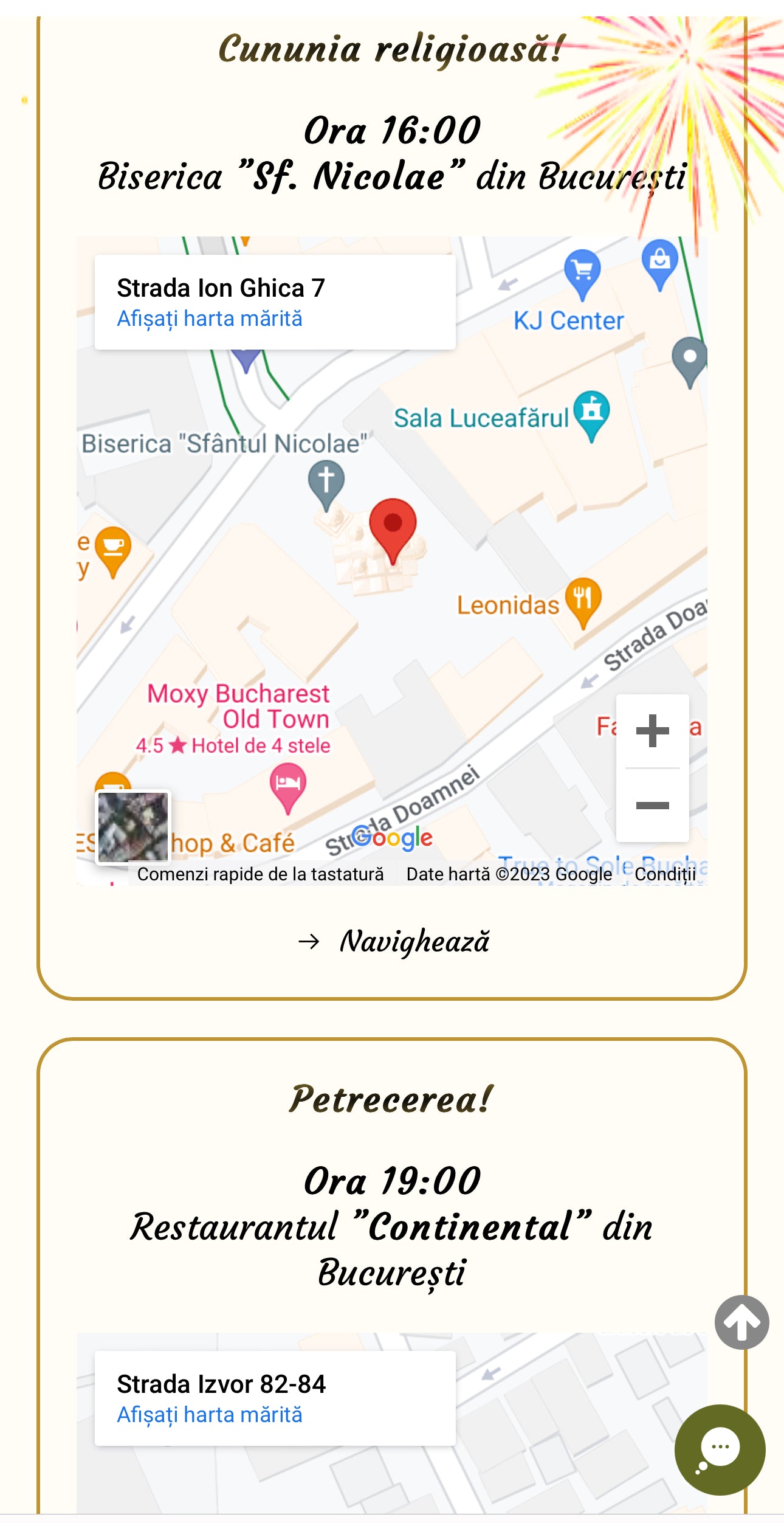
Task: Open larger map for Strada Izvor 82-84
Action: [x=210, y=1415]
